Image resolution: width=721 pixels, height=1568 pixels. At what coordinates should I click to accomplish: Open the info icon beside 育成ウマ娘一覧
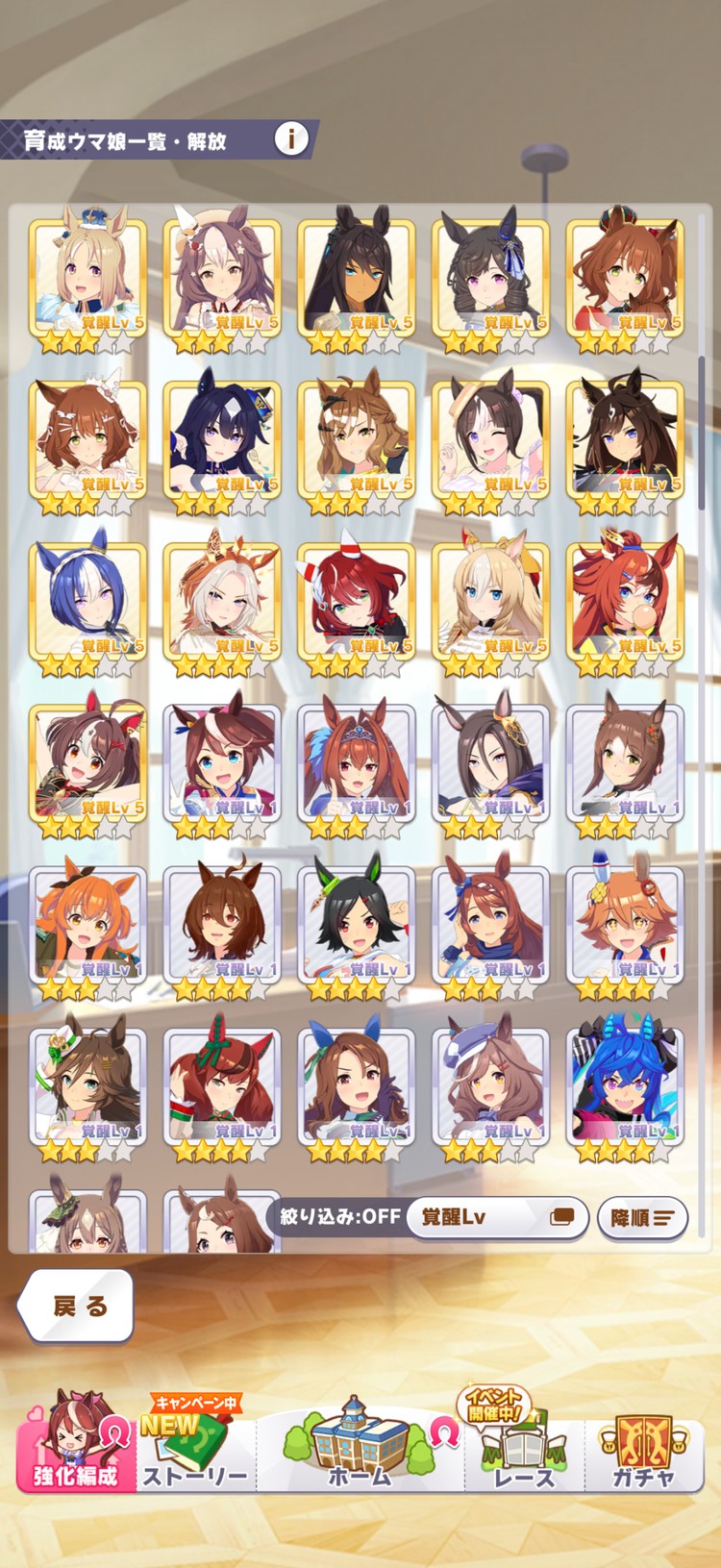click(291, 139)
